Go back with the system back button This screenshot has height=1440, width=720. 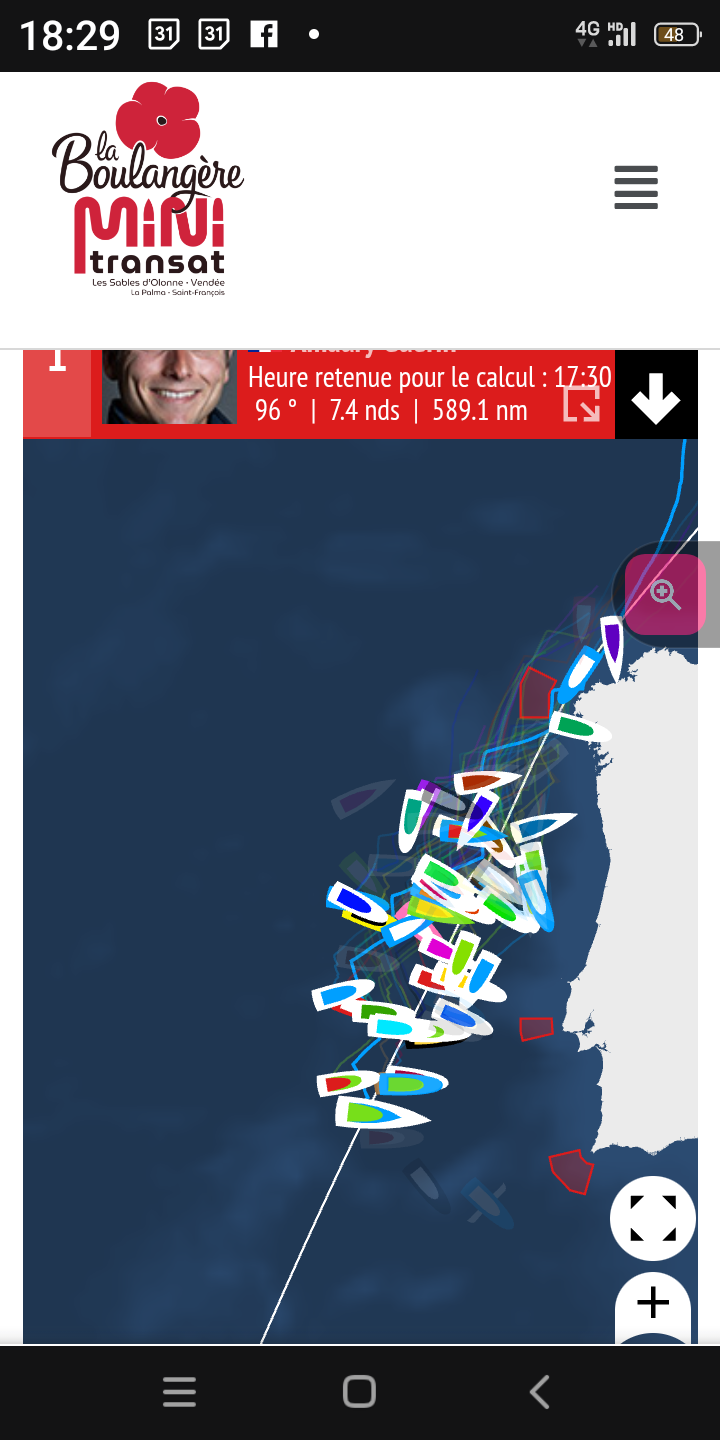(539, 1392)
